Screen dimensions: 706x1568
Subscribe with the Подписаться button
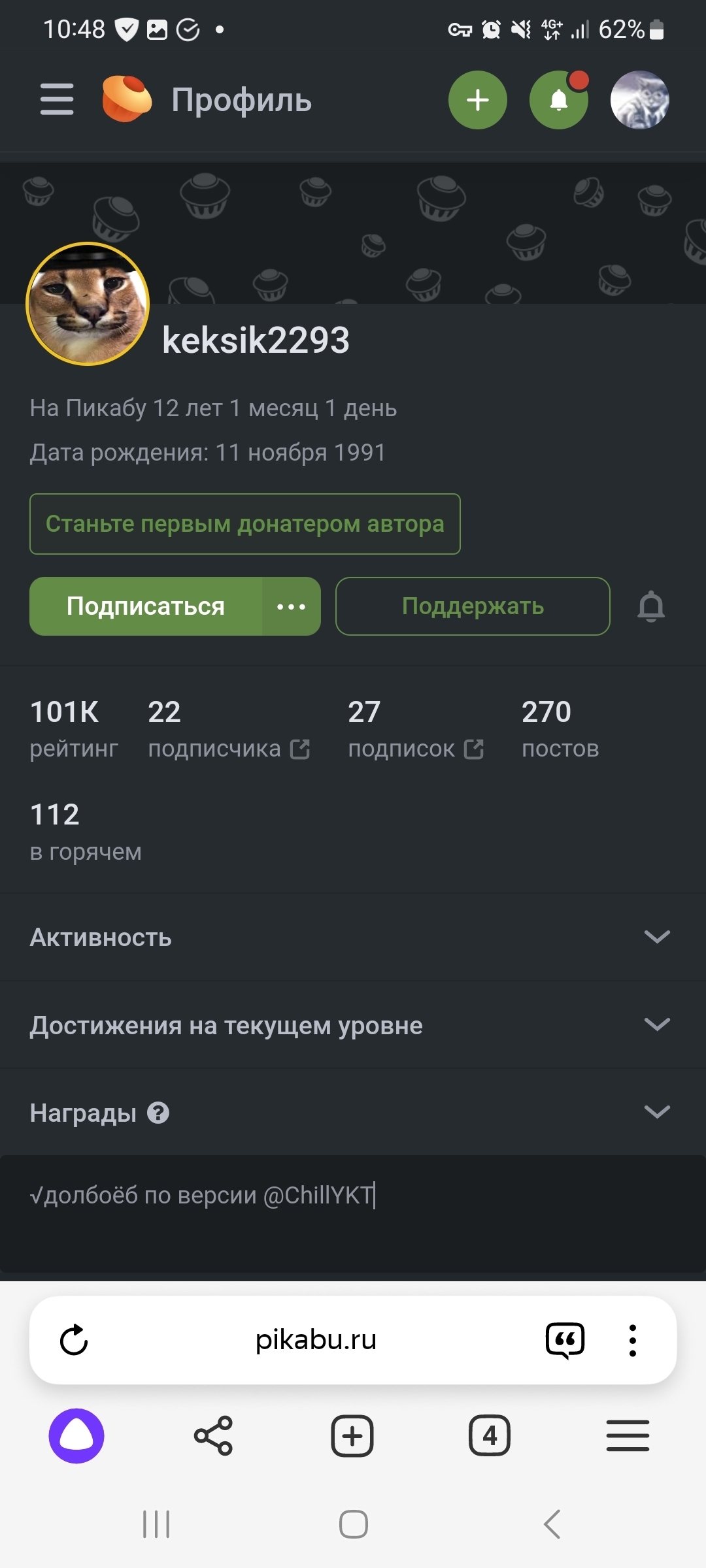click(x=146, y=606)
